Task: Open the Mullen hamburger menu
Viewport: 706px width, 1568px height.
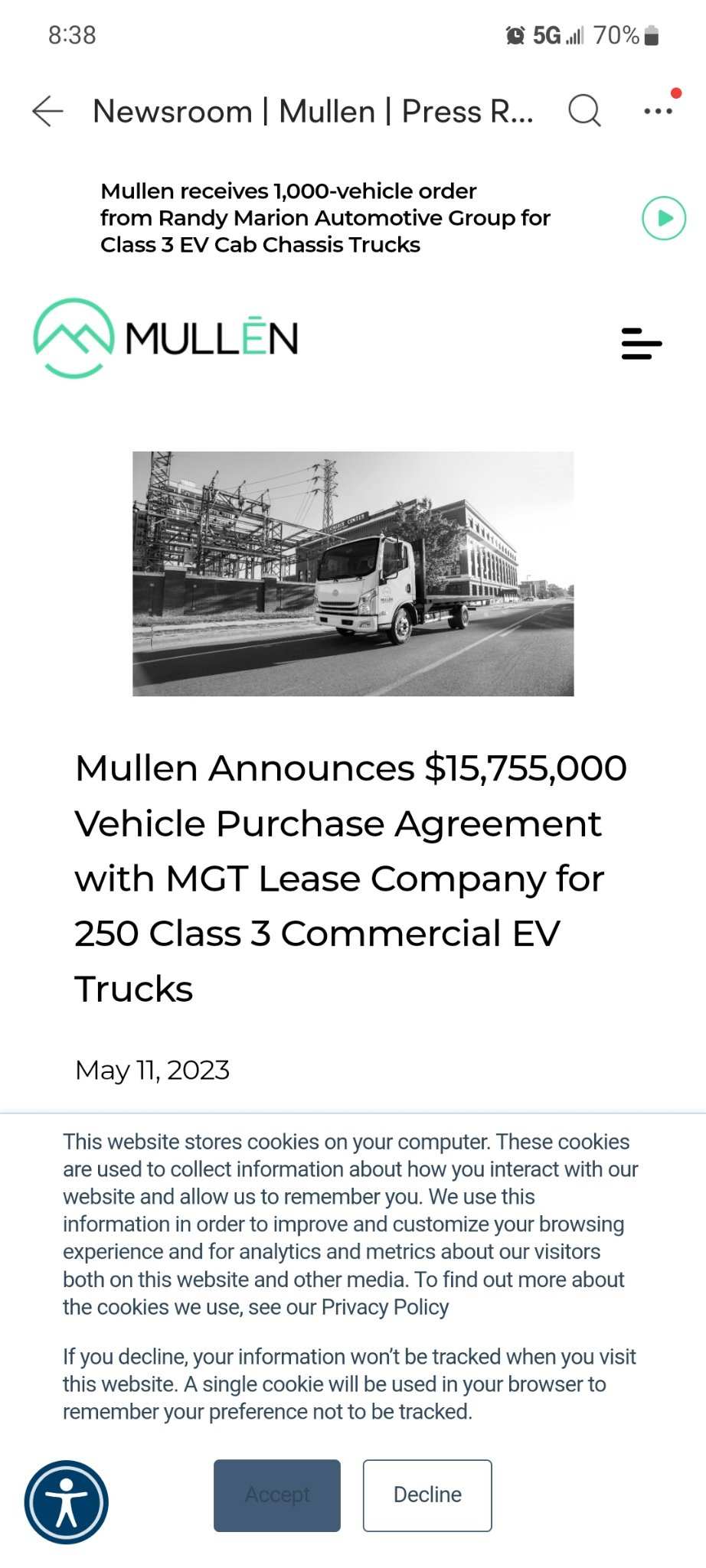Action: click(x=641, y=344)
